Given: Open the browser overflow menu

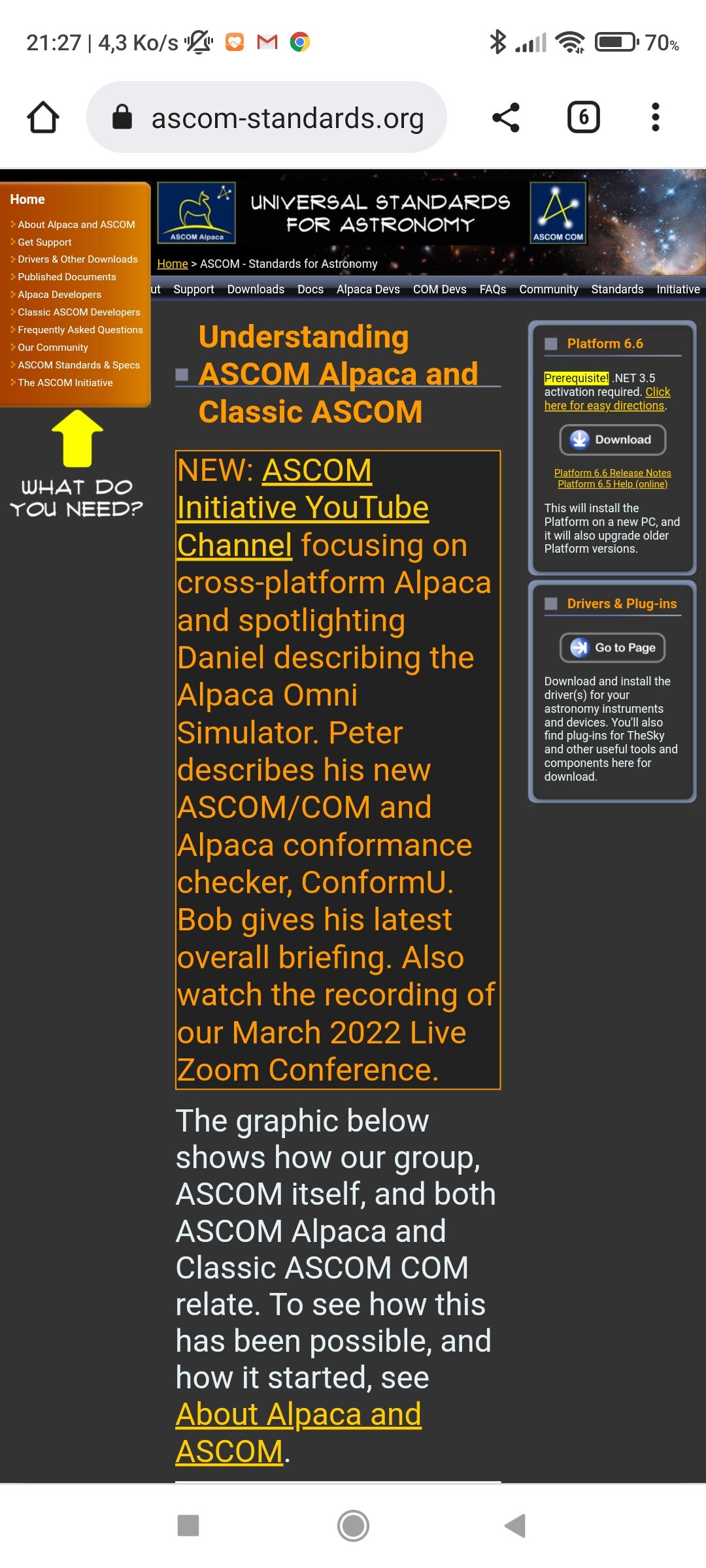Looking at the screenshot, I should [655, 118].
